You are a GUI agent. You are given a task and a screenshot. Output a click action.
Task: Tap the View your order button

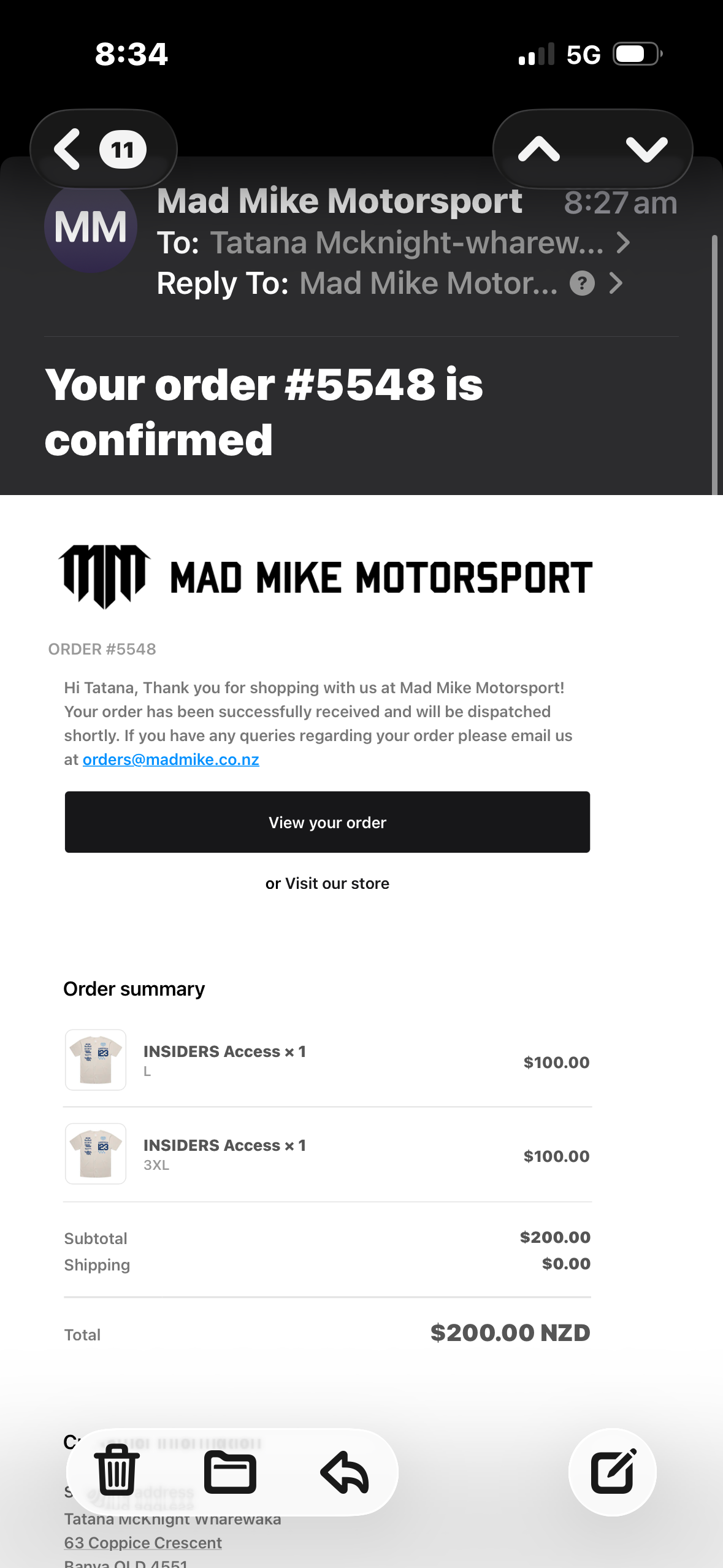(x=327, y=822)
